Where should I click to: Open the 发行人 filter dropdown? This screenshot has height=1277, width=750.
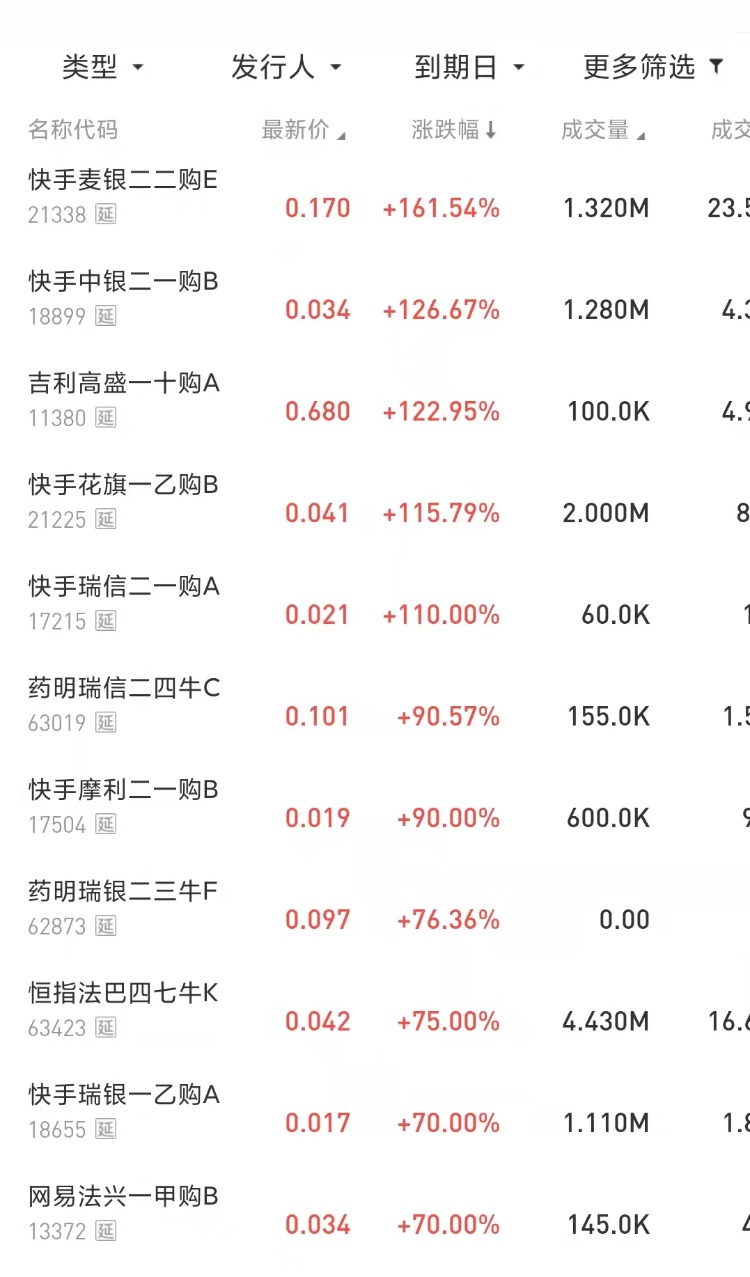coord(286,67)
